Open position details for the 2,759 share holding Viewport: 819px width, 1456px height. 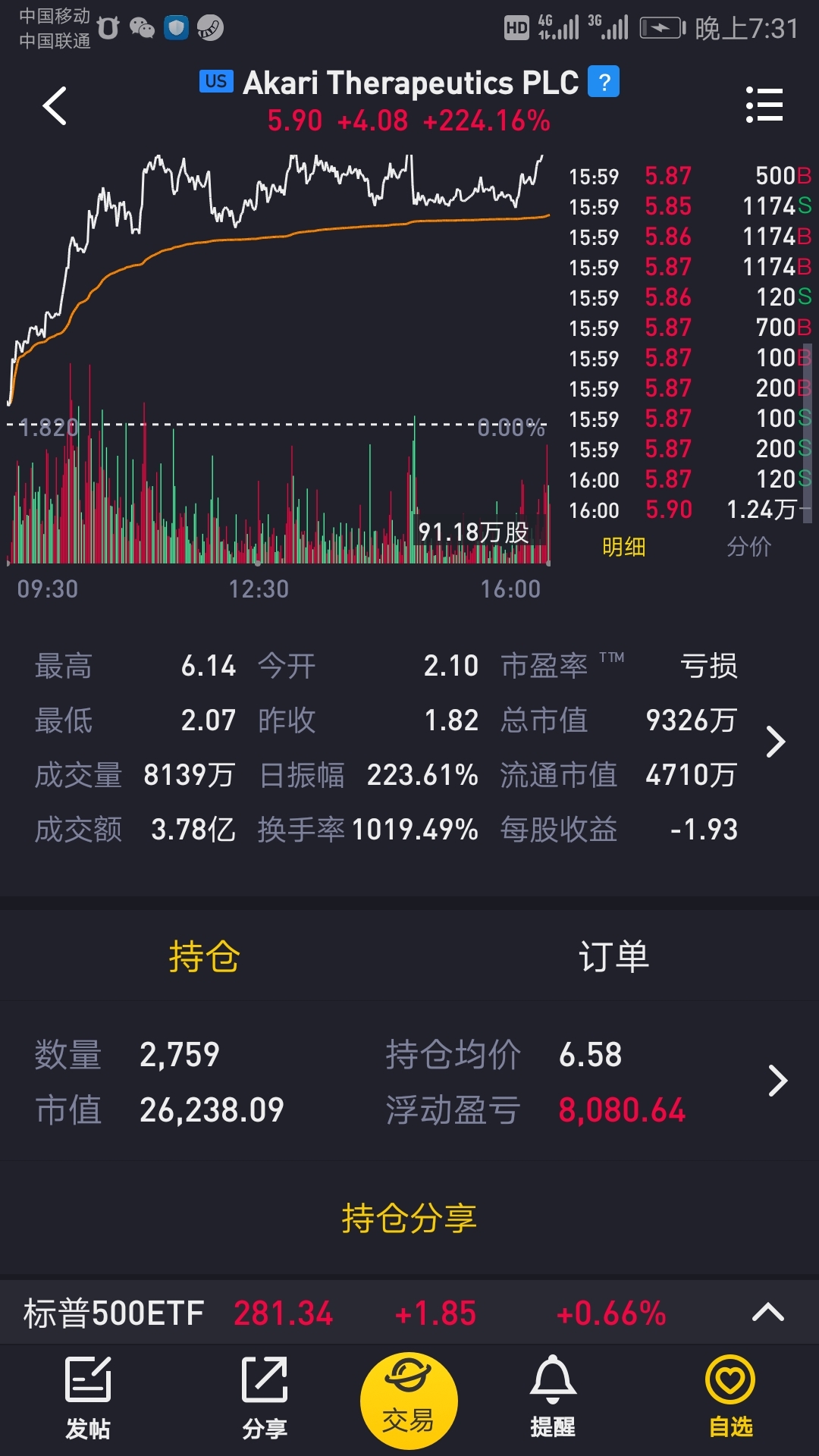coord(777,1081)
